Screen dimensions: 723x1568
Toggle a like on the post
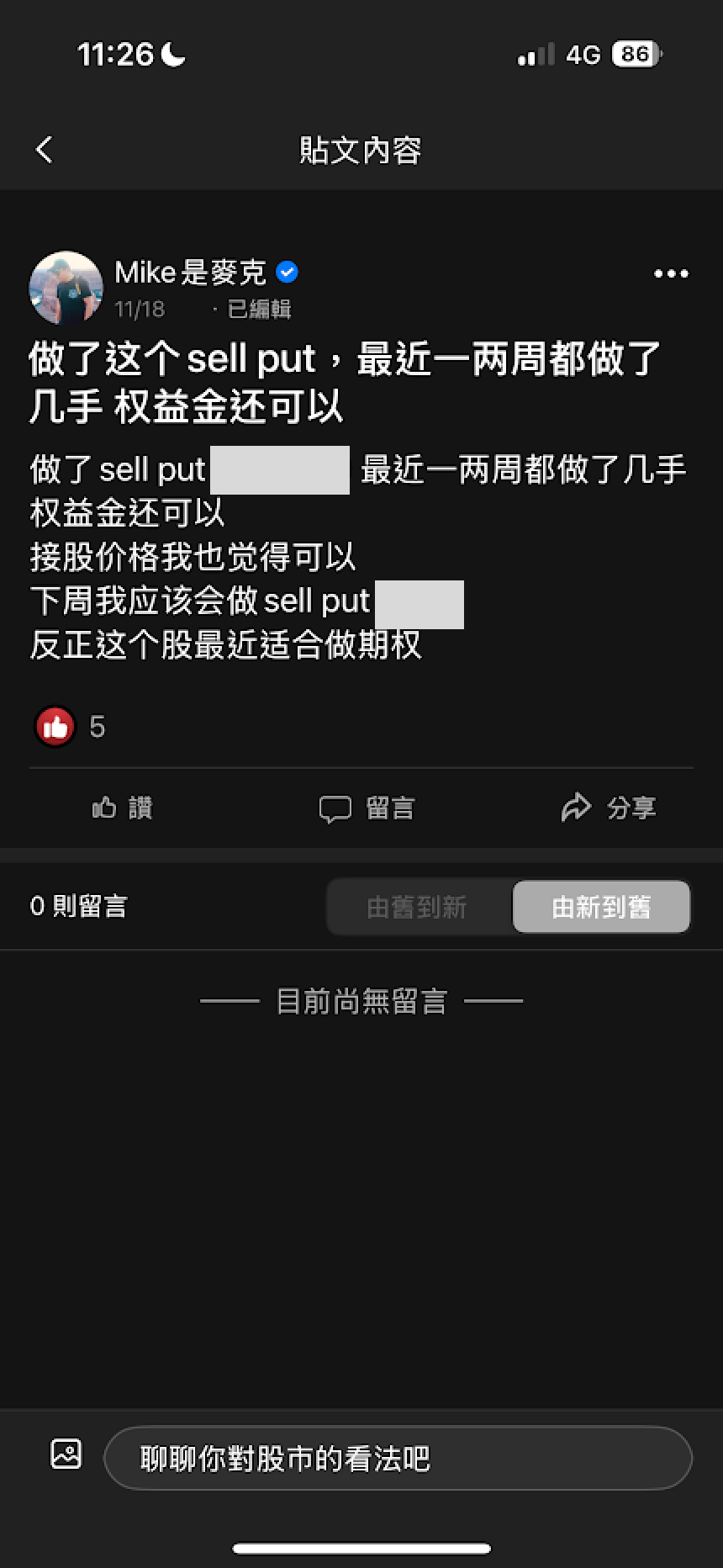pyautogui.click(x=121, y=808)
